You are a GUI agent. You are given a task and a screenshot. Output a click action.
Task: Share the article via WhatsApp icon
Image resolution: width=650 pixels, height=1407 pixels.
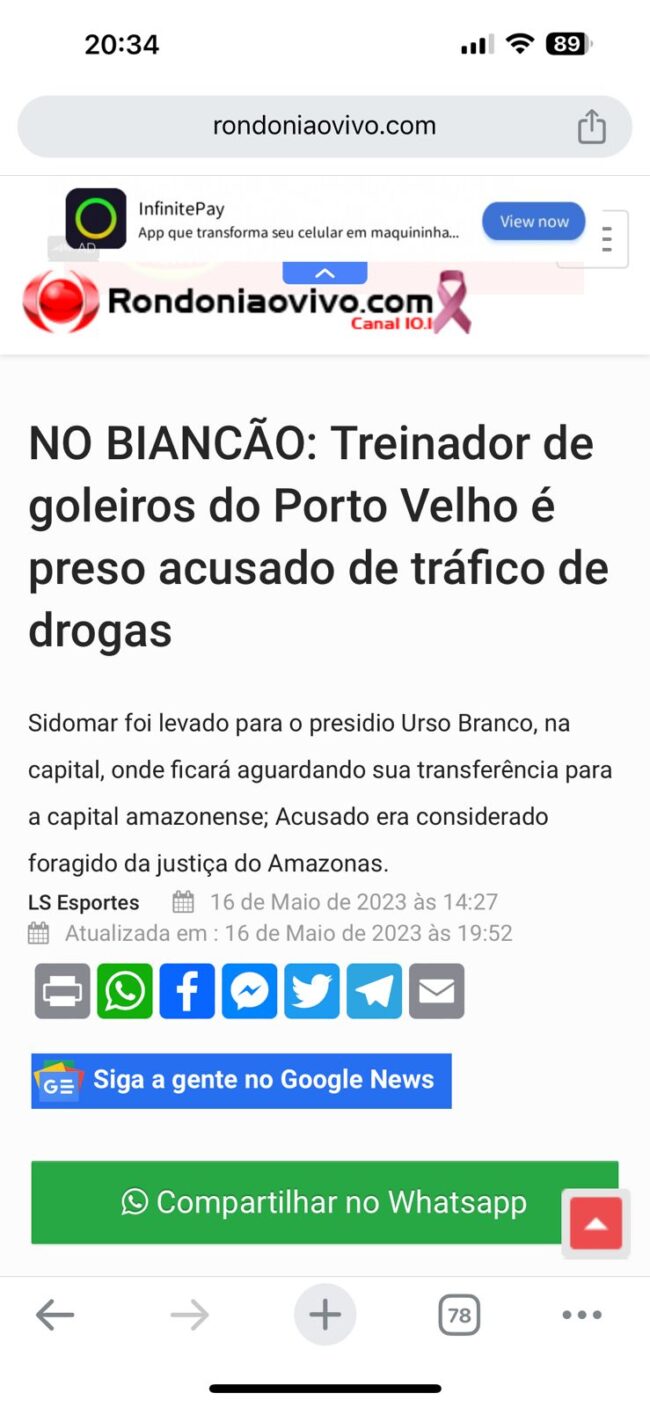coord(125,991)
